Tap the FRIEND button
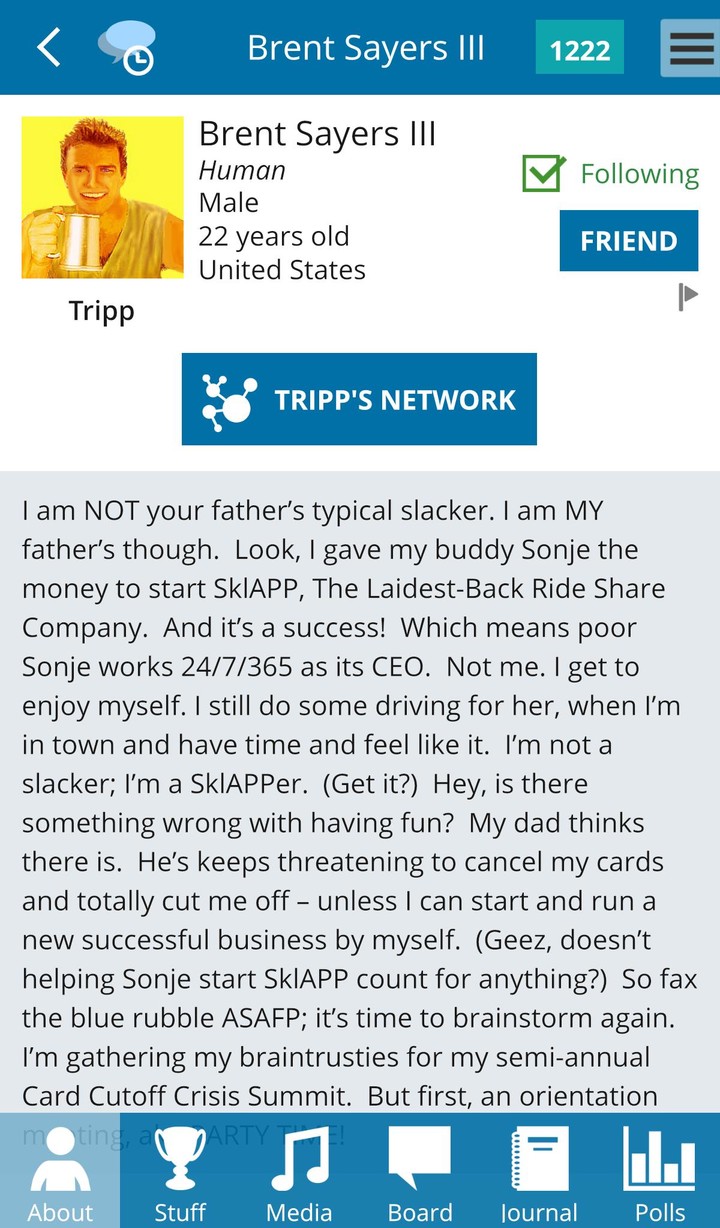The width and height of the screenshot is (720, 1228). pos(628,241)
